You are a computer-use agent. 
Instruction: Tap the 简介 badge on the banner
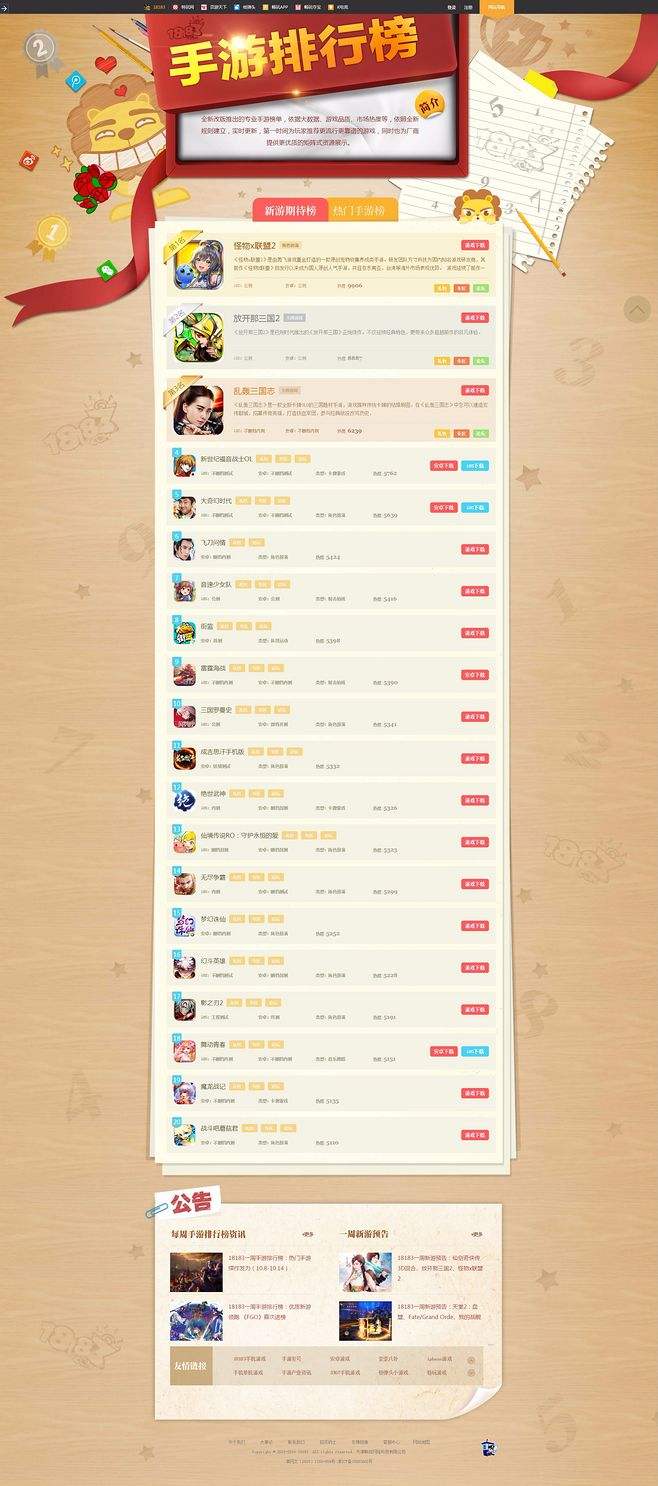(x=430, y=104)
